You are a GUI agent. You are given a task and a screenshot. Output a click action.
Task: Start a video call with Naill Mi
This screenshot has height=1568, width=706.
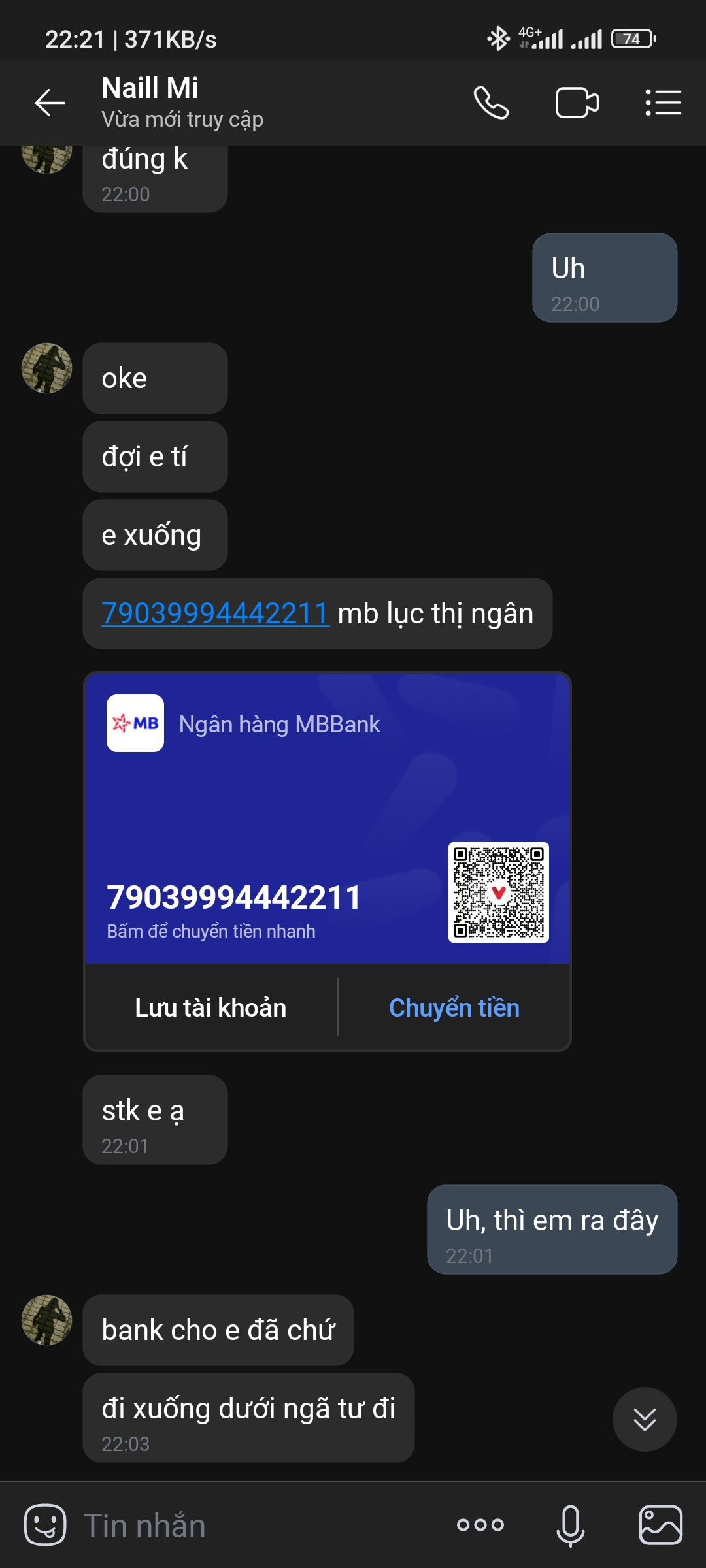pos(577,103)
